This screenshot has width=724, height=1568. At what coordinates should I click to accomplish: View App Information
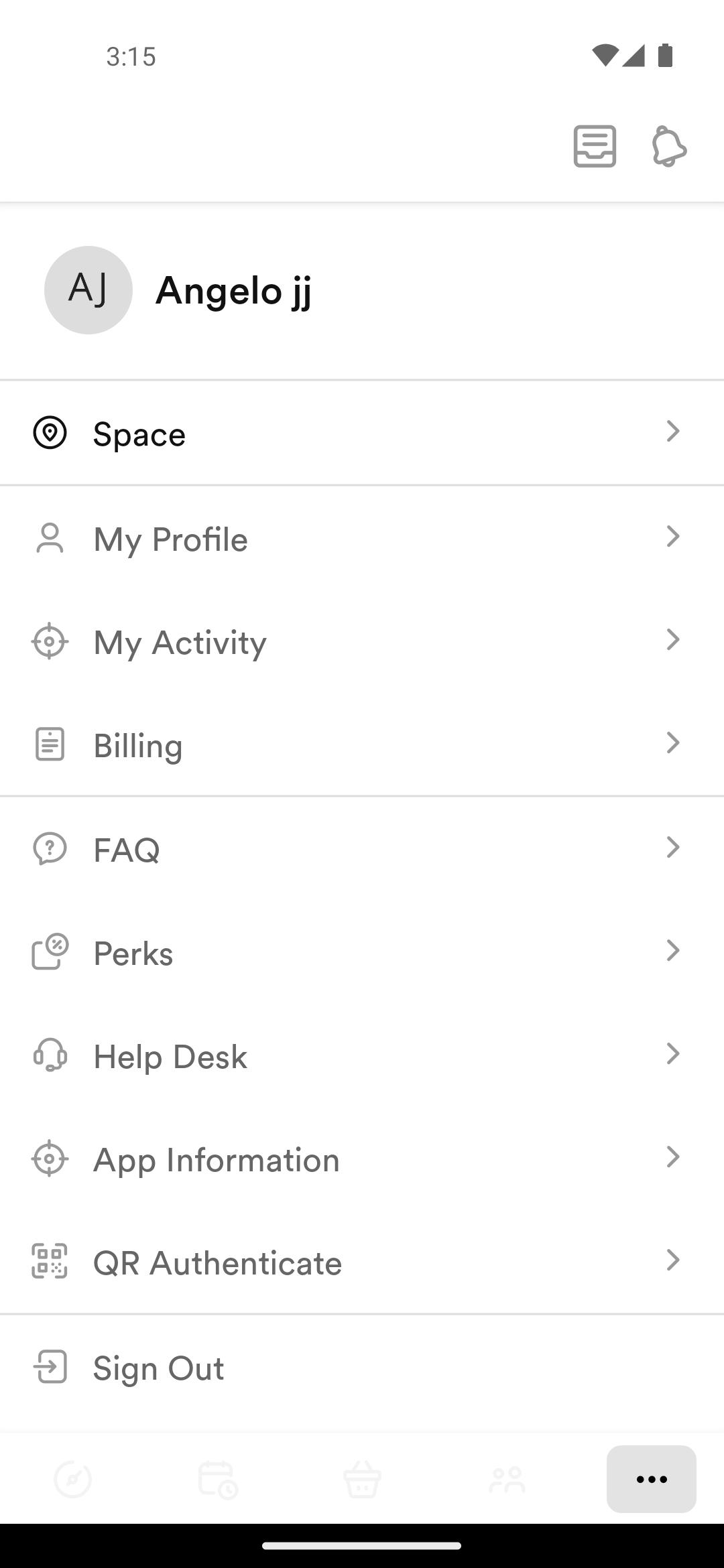[x=362, y=1159]
